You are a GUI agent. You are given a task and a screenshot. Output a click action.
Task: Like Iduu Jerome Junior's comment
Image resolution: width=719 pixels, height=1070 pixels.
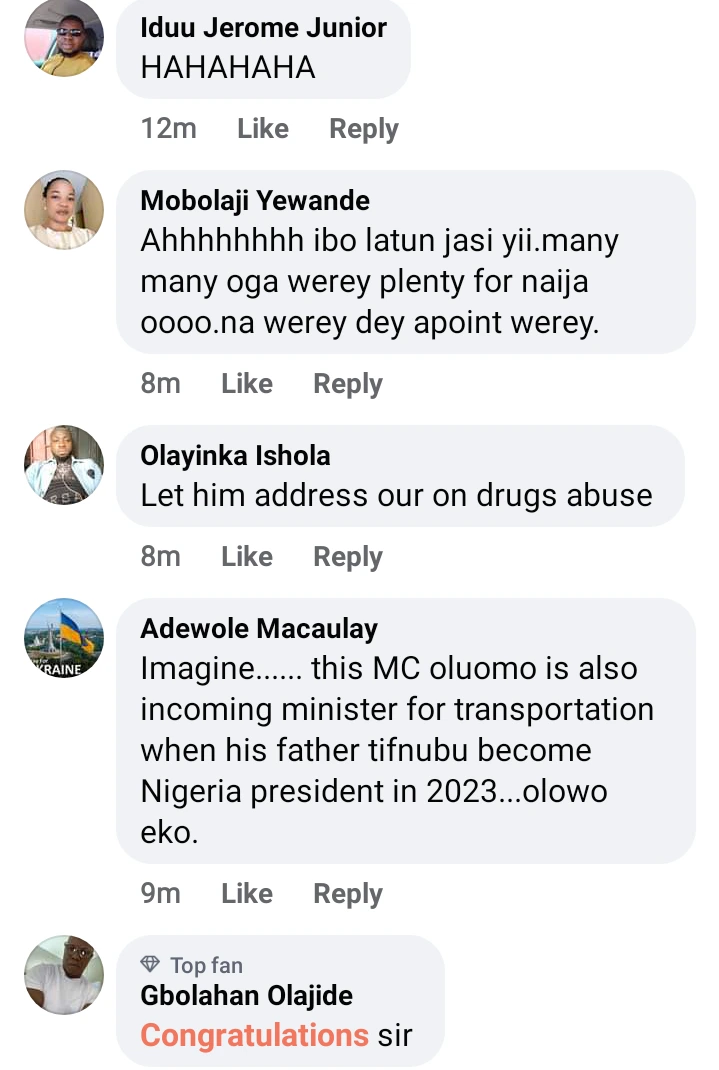pos(263,129)
